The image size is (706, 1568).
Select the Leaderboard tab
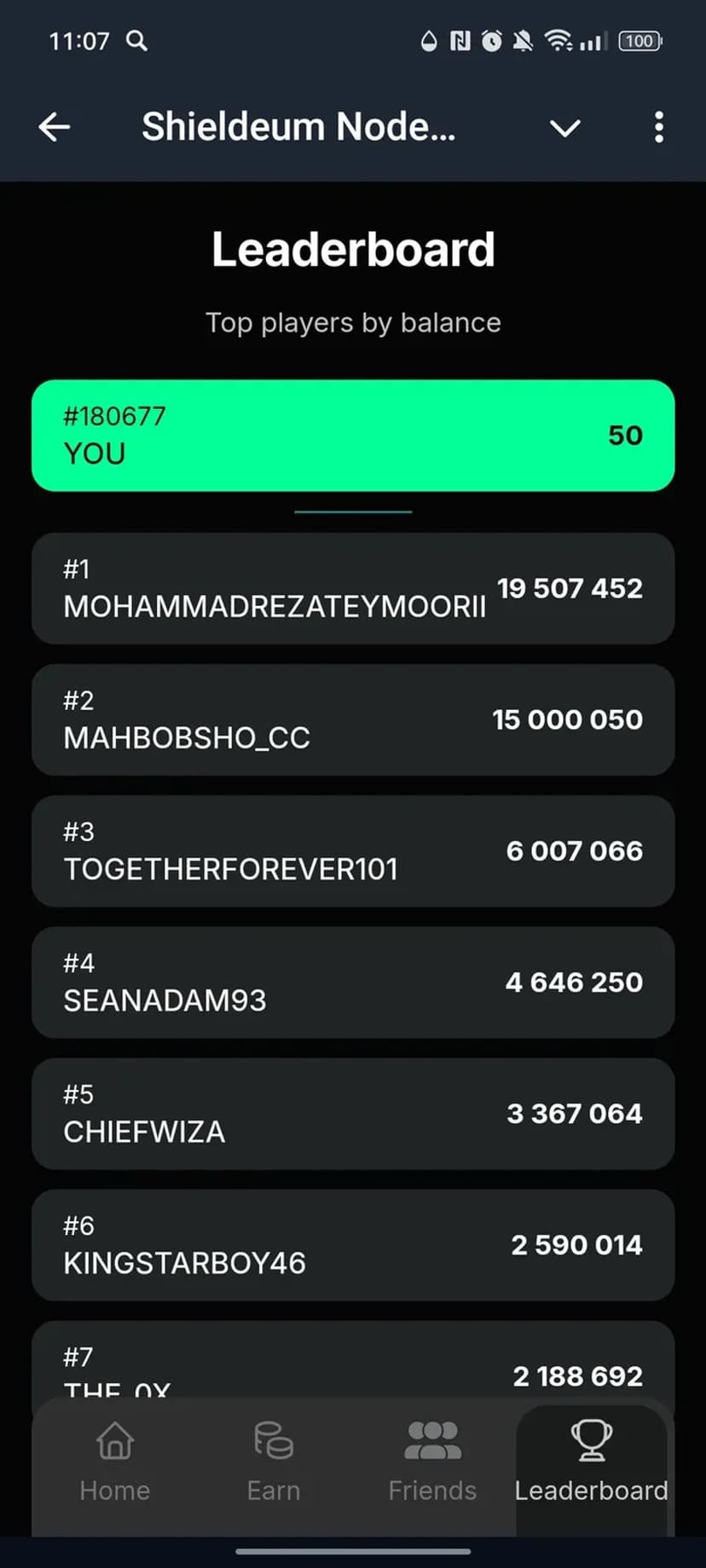591,1461
